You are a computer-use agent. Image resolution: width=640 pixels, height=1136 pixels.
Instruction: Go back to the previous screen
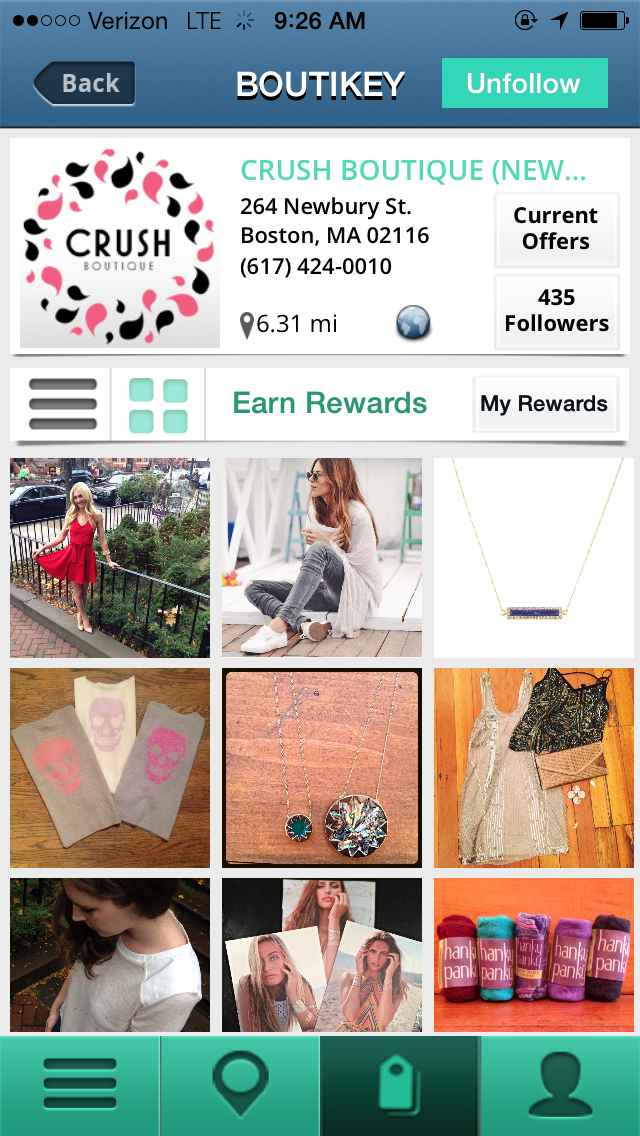(84, 83)
